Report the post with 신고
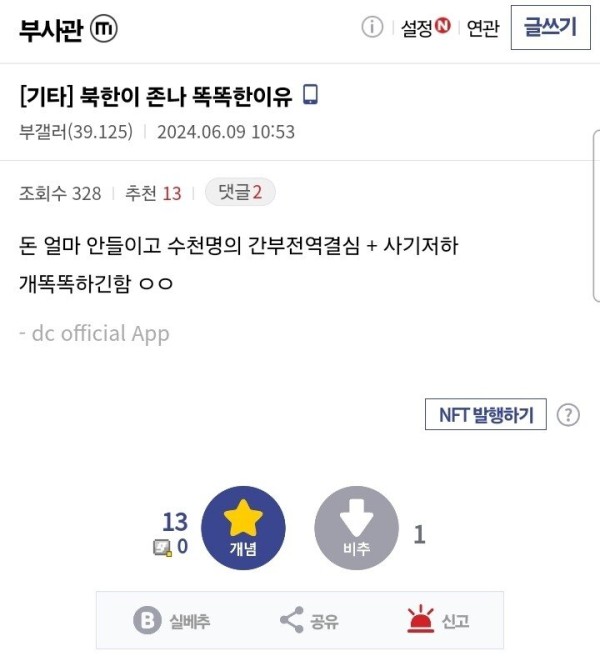The width and height of the screenshot is (600, 671). click(x=439, y=621)
